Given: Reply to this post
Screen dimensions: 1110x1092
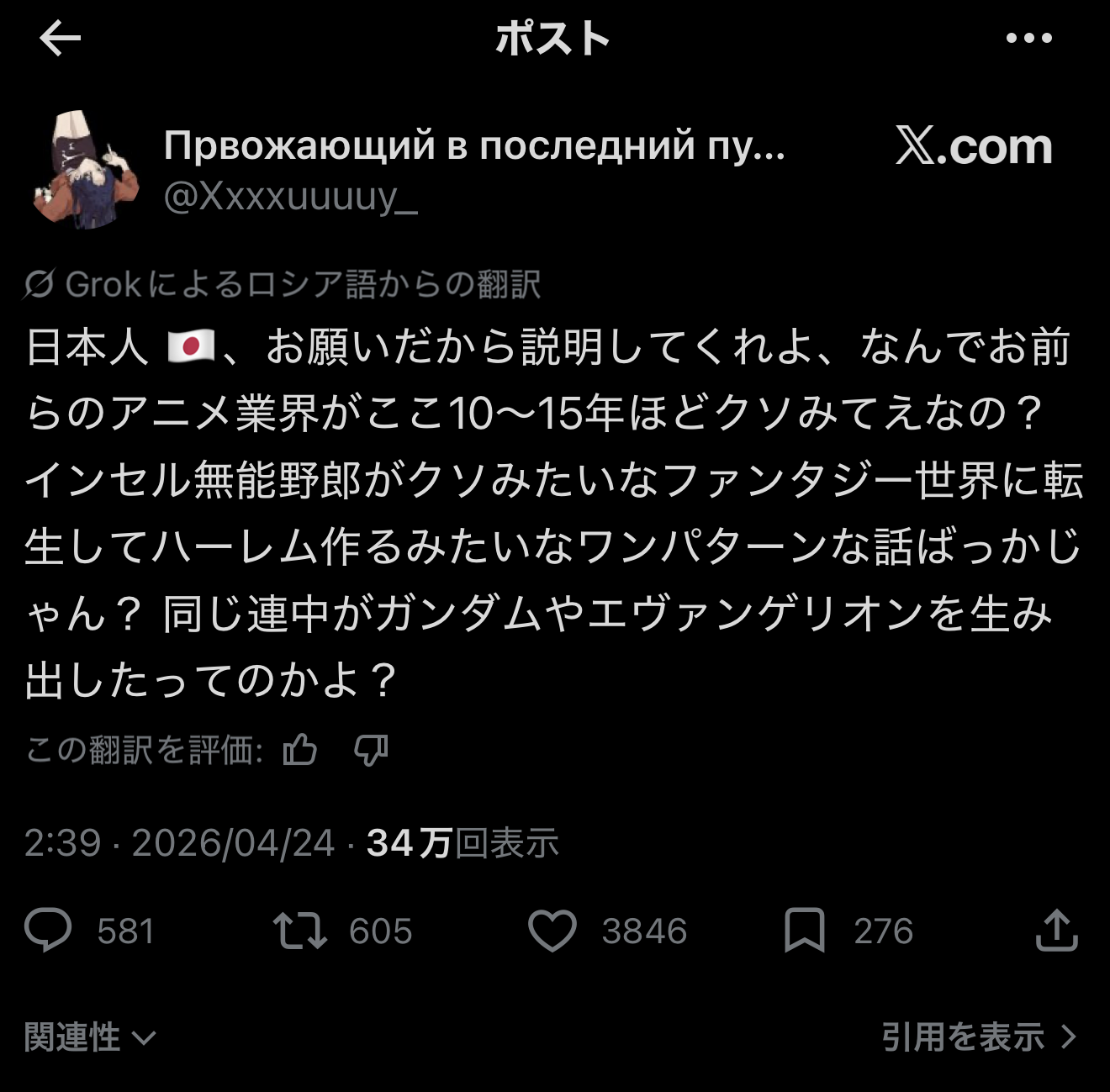Looking at the screenshot, I should (x=49, y=931).
